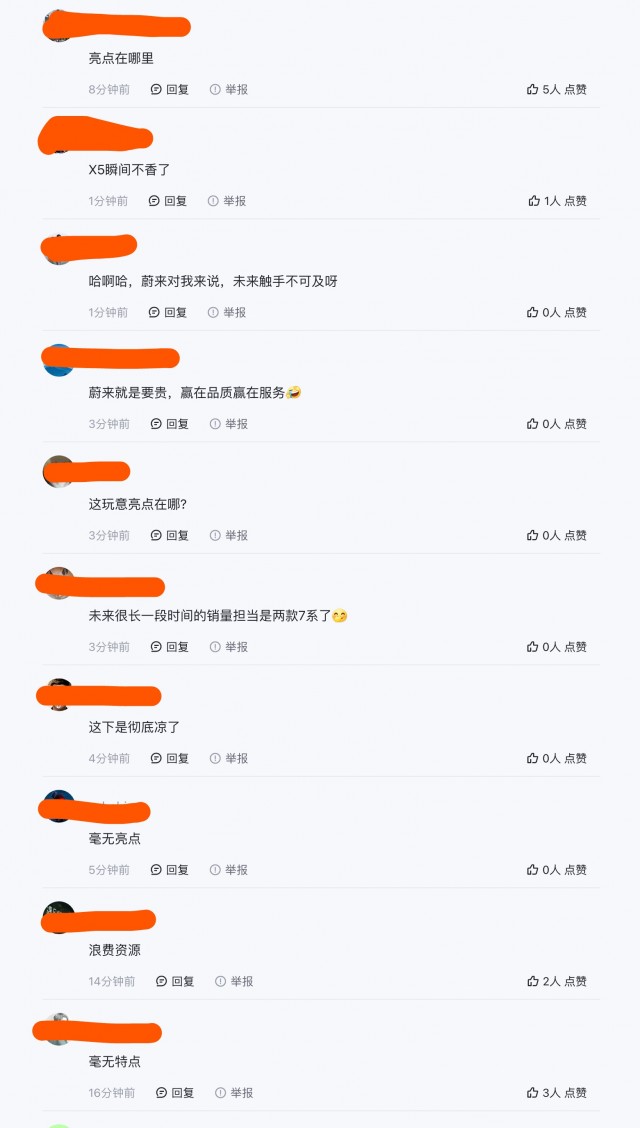
Task: Like the comment 'X5瞬间不香了'
Action: 557,201
